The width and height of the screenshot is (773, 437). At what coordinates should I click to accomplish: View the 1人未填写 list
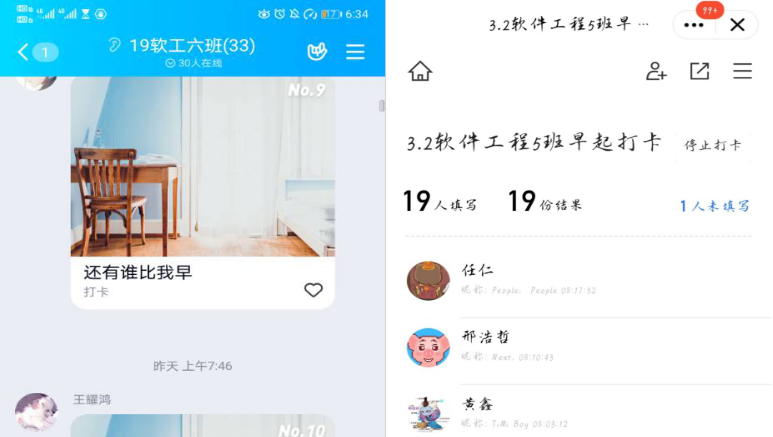(x=714, y=205)
